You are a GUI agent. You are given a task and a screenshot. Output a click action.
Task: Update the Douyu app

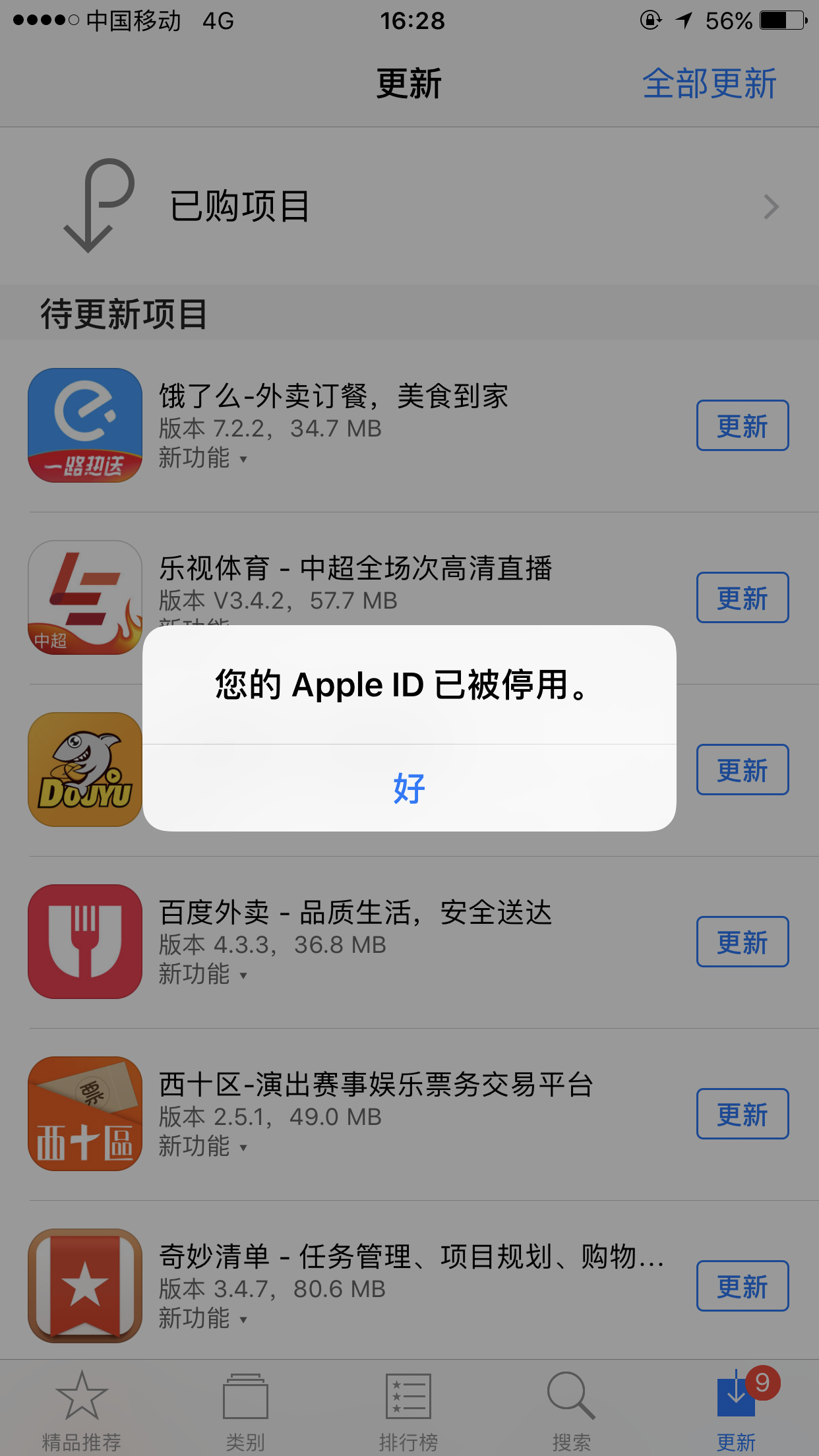tap(742, 770)
